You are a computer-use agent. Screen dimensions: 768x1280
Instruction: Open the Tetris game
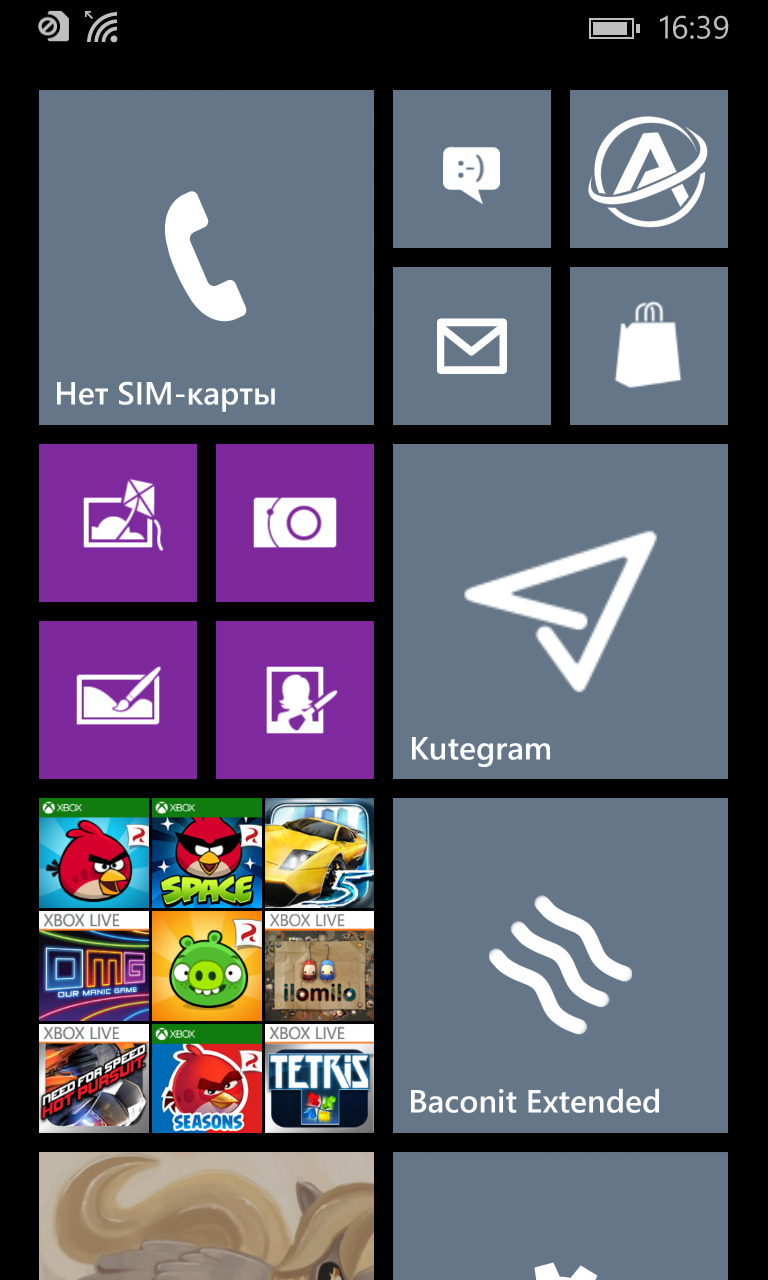pyautogui.click(x=319, y=1078)
